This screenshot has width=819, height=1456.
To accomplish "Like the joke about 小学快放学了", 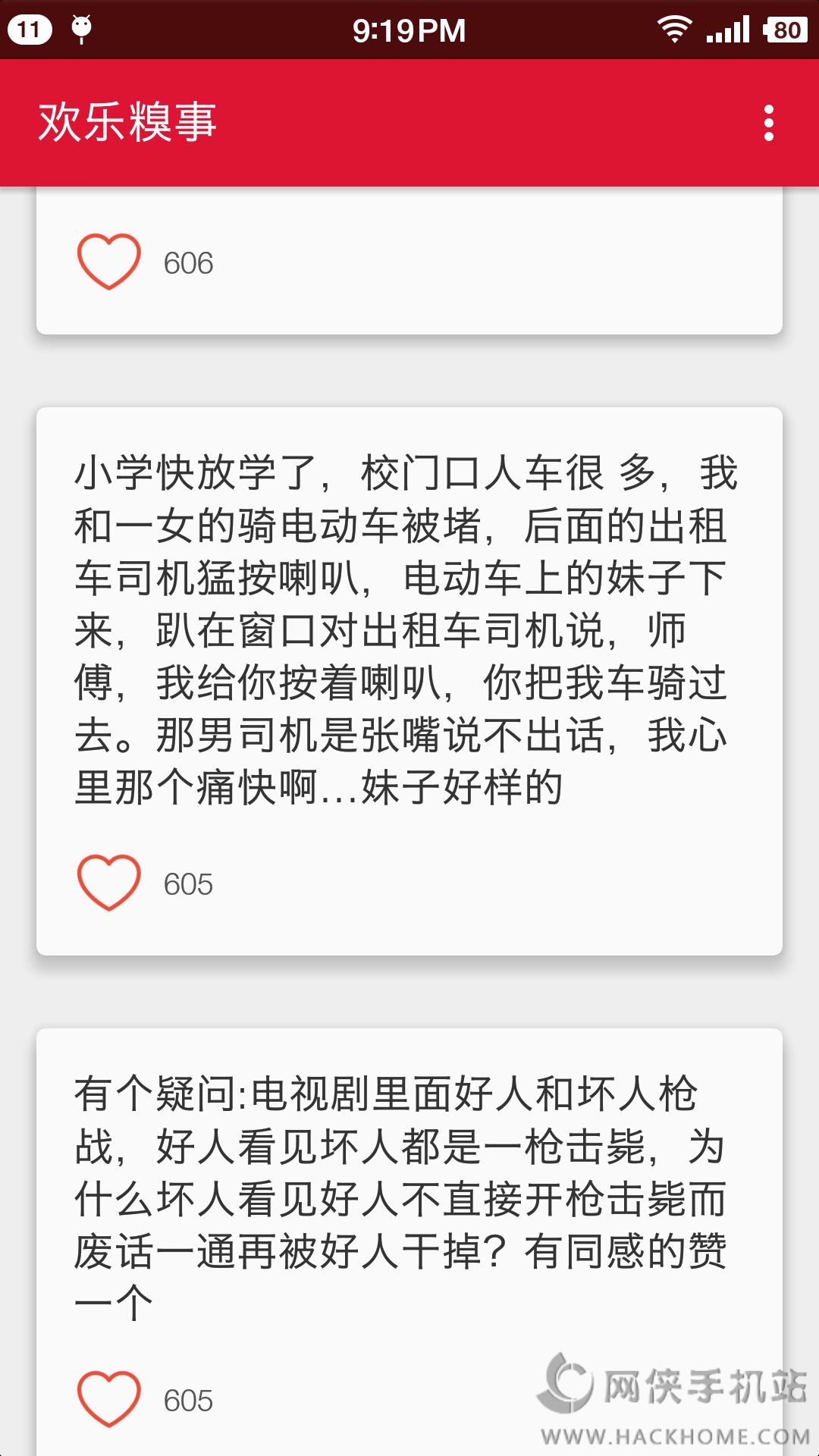I will pos(109,883).
